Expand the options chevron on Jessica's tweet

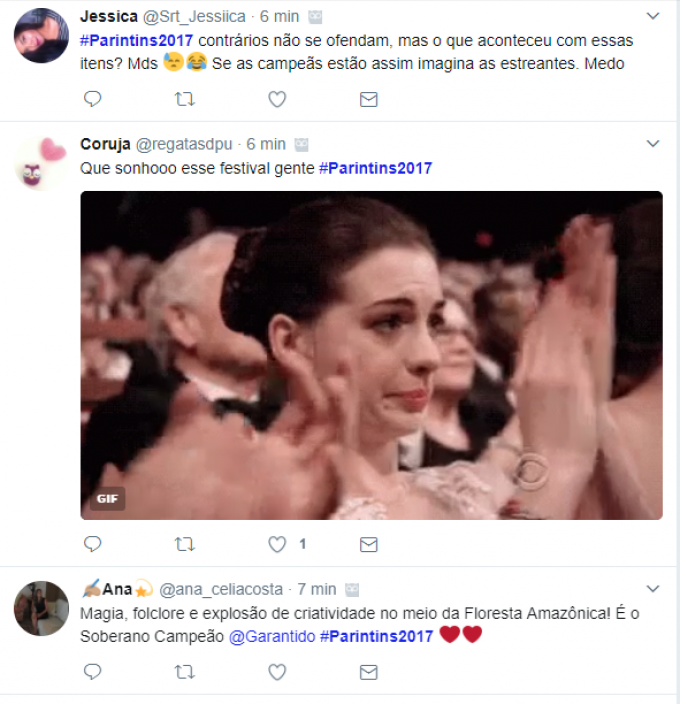point(653,16)
